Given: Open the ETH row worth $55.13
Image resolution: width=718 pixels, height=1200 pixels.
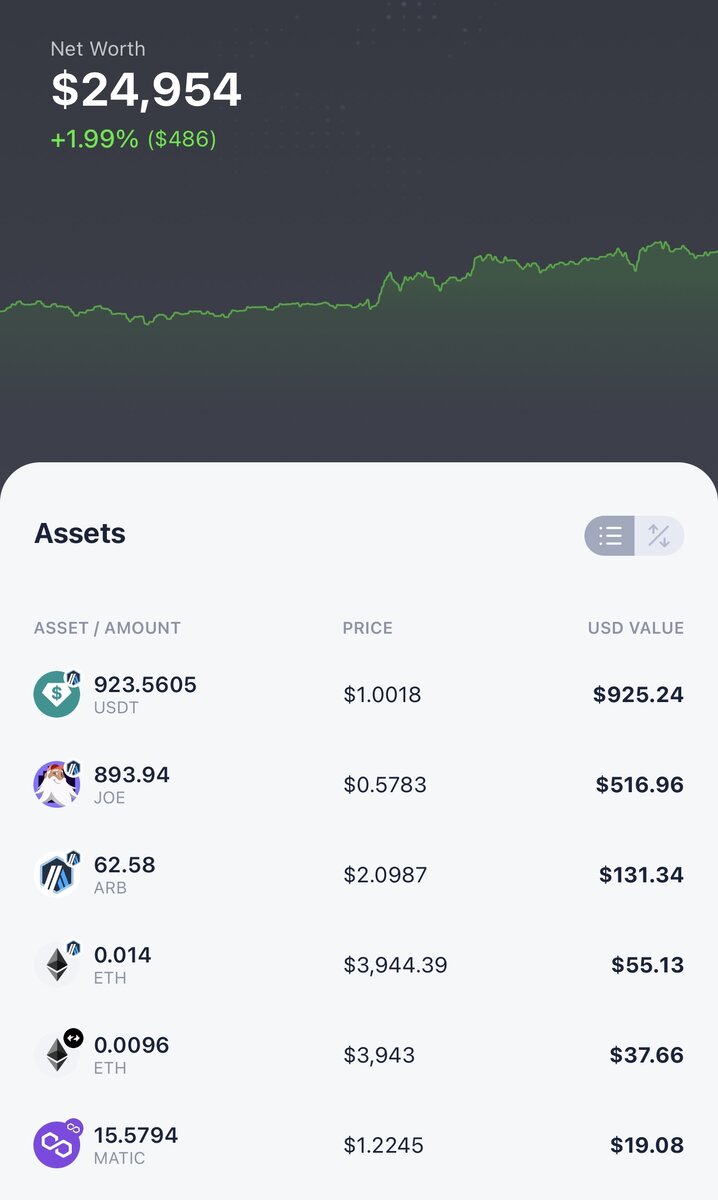Looking at the screenshot, I should click(x=358, y=964).
